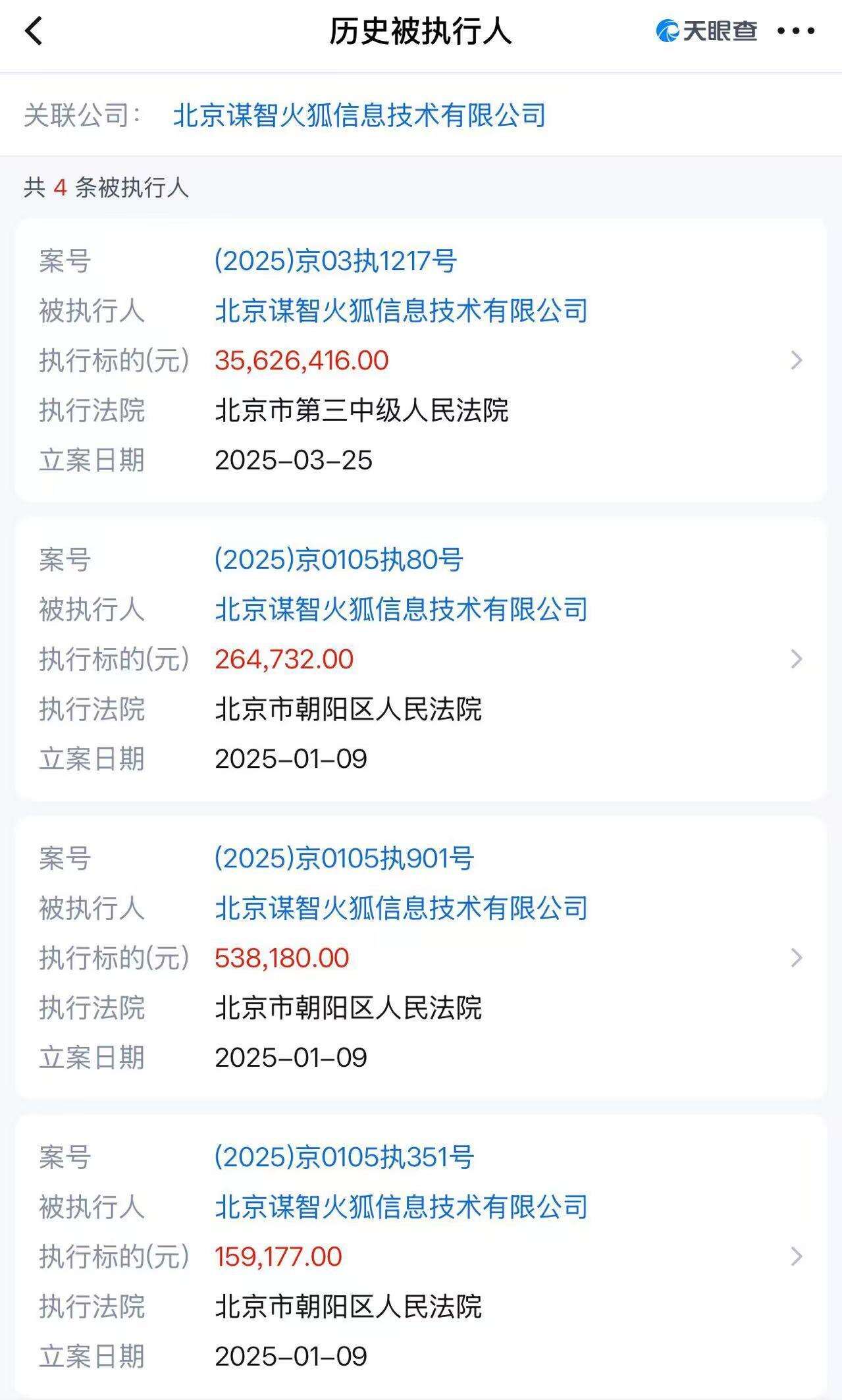842x1400 pixels.
Task: Open case number (2025)京0105执901号
Action: [x=344, y=859]
